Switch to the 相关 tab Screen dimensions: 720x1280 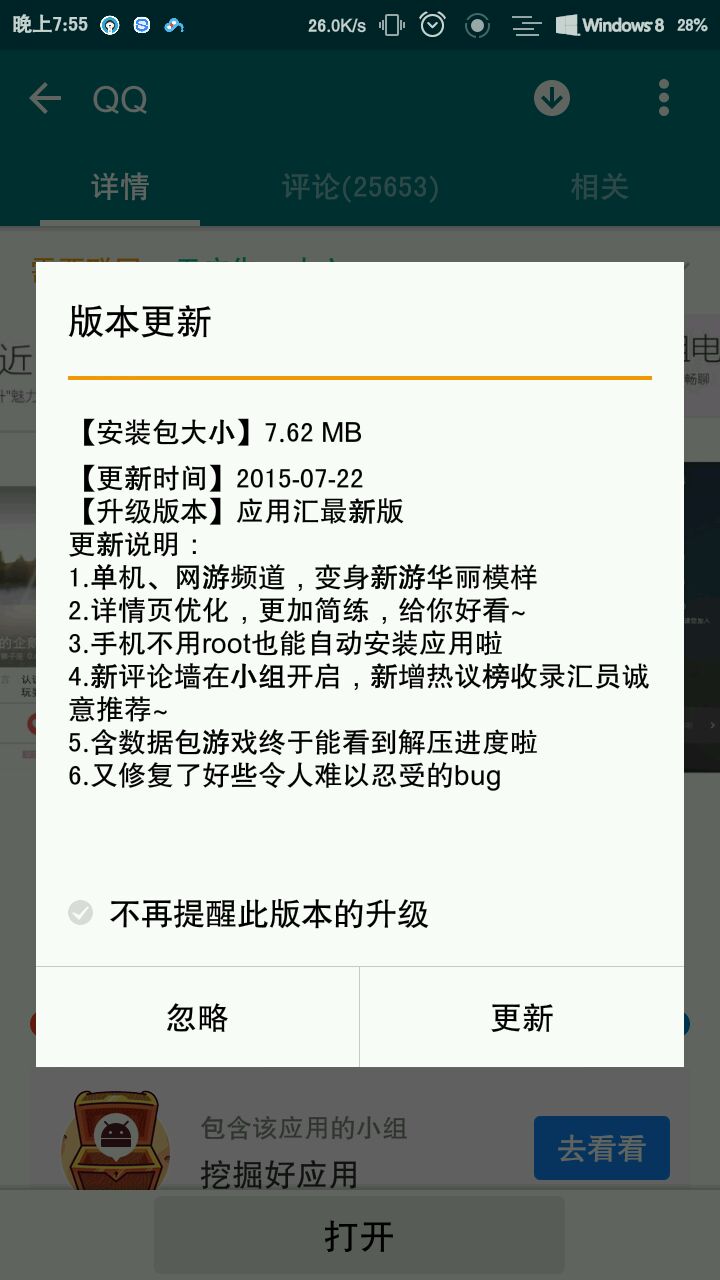click(x=599, y=187)
